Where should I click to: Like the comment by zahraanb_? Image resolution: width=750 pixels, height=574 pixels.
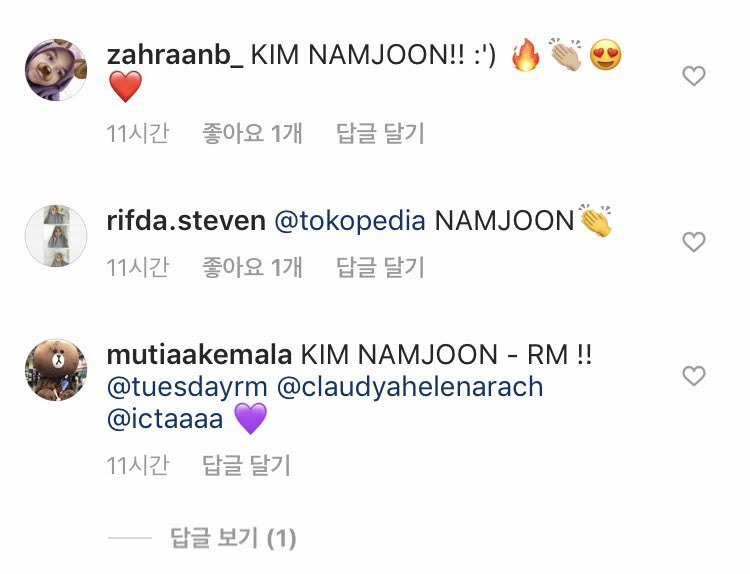pos(693,76)
